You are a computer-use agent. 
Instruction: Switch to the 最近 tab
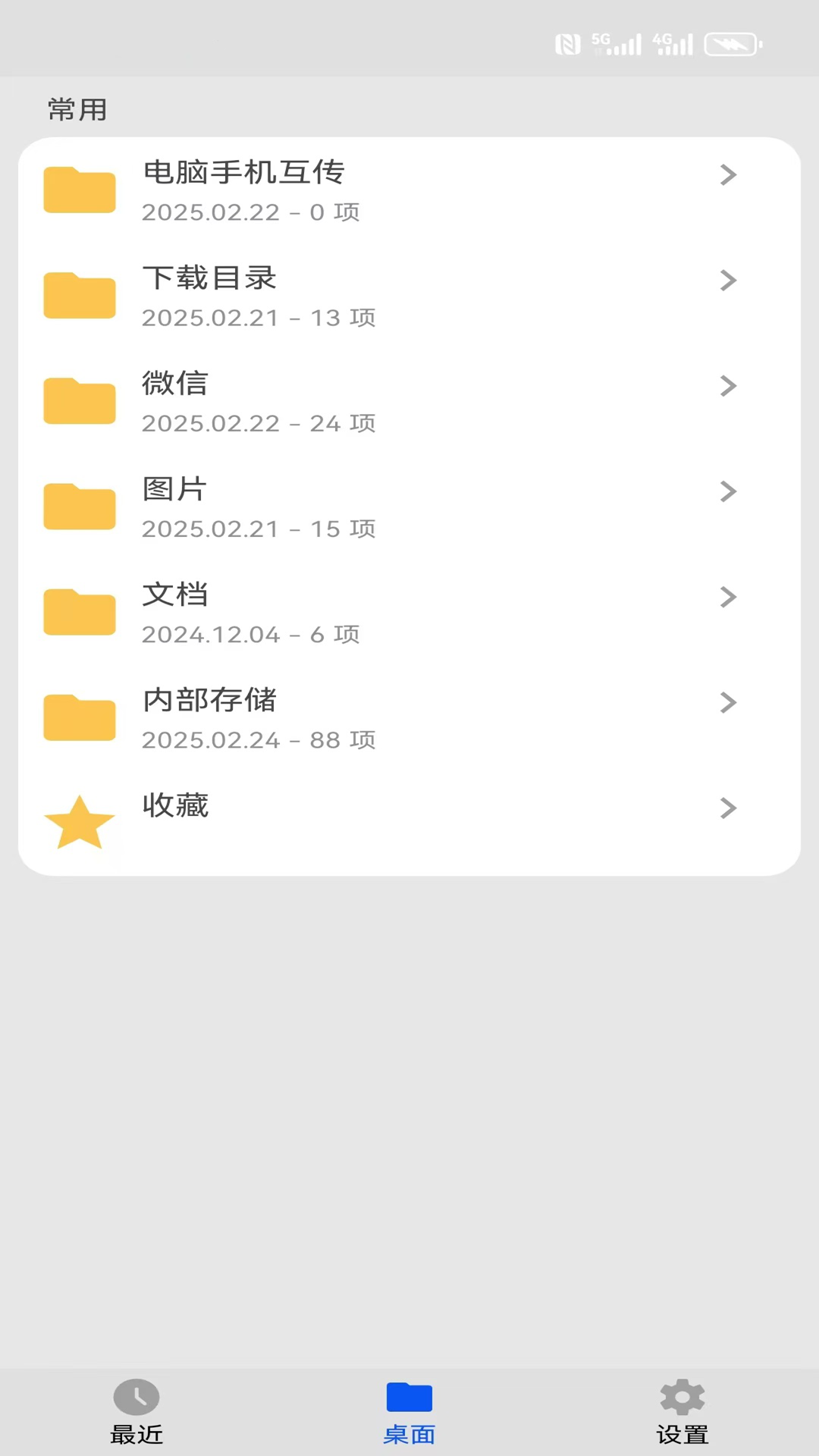tap(136, 1433)
